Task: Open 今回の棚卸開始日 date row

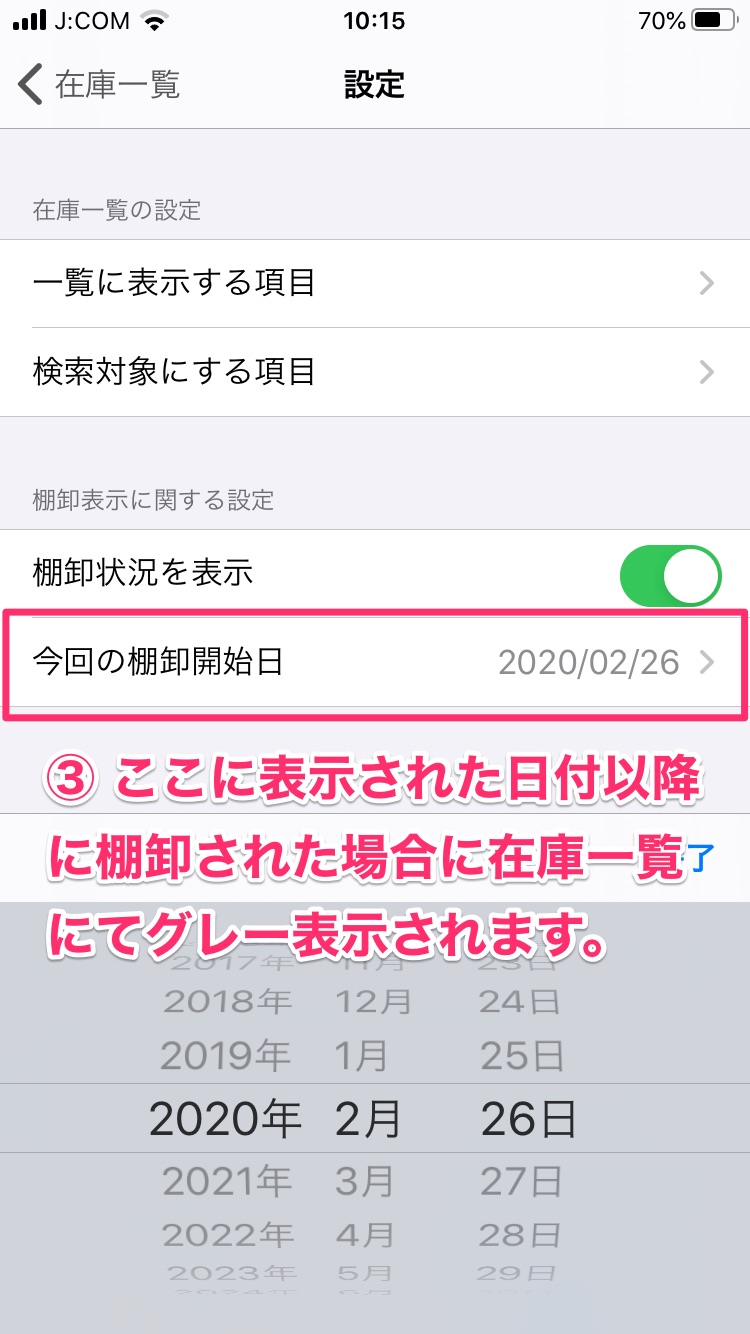Action: point(375,662)
